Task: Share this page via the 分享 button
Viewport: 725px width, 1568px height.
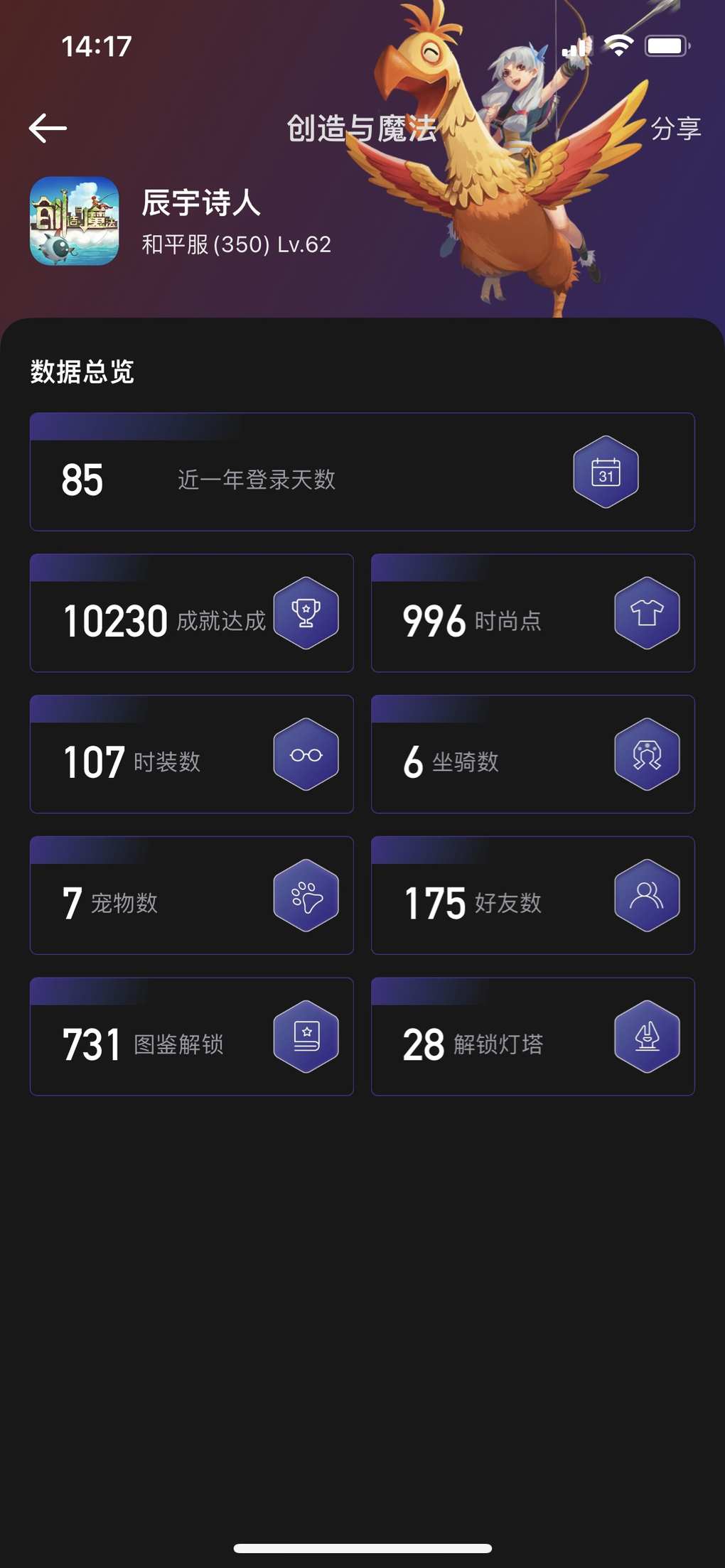Action: [675, 129]
